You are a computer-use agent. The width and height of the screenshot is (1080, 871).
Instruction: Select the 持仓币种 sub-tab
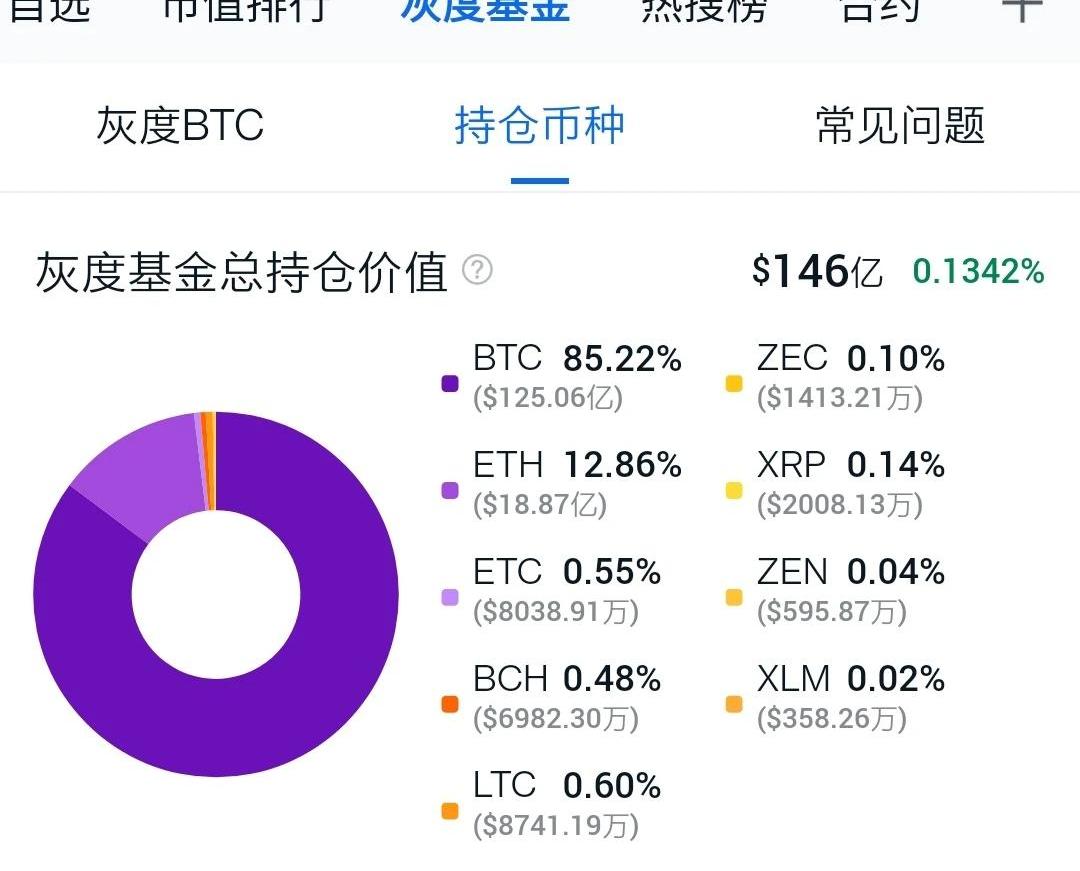(x=539, y=126)
